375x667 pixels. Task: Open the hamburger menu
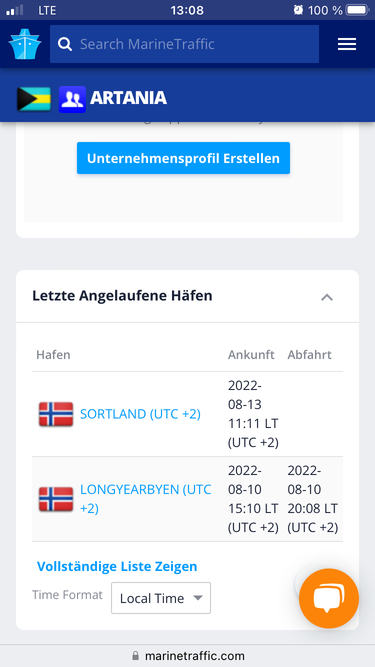pos(347,44)
